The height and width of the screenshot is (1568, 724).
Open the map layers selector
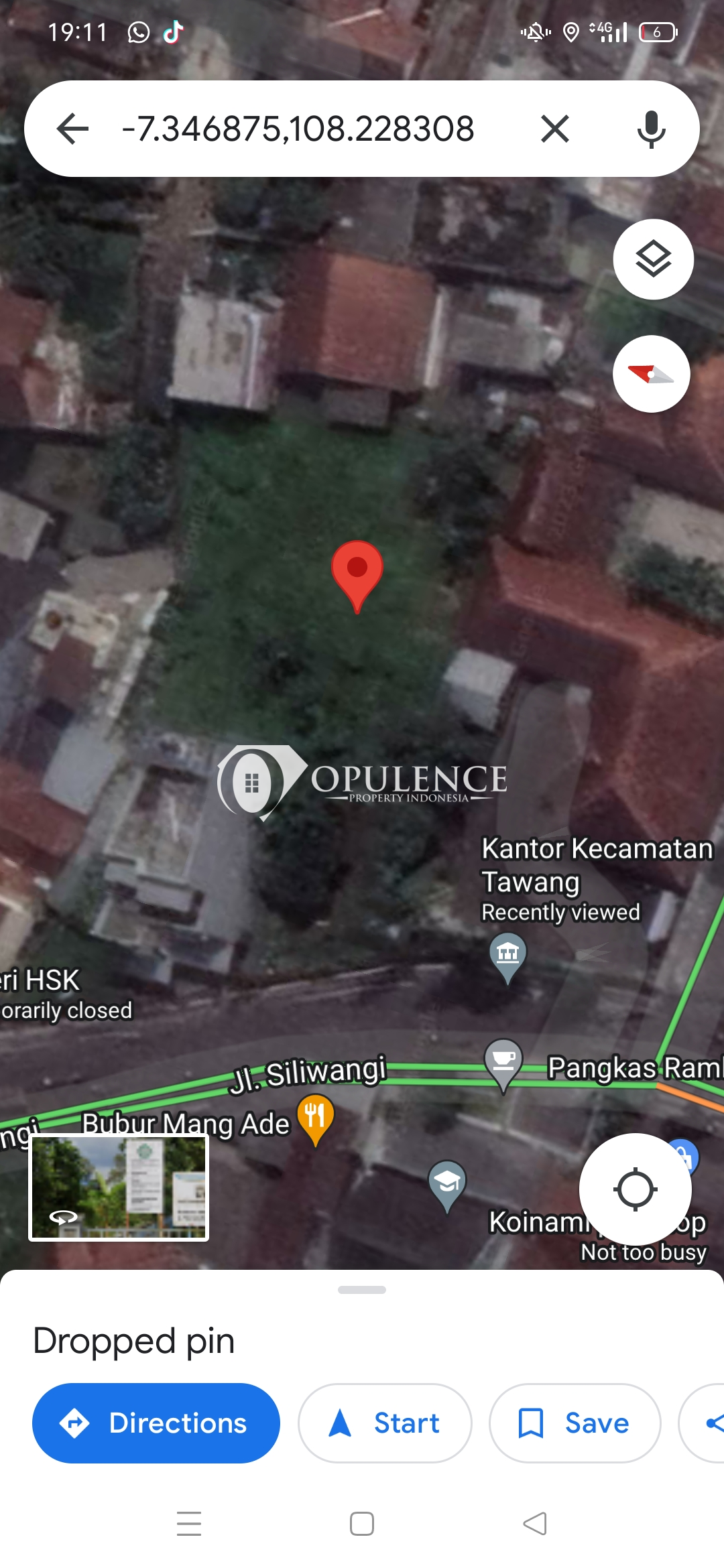pyautogui.click(x=653, y=259)
